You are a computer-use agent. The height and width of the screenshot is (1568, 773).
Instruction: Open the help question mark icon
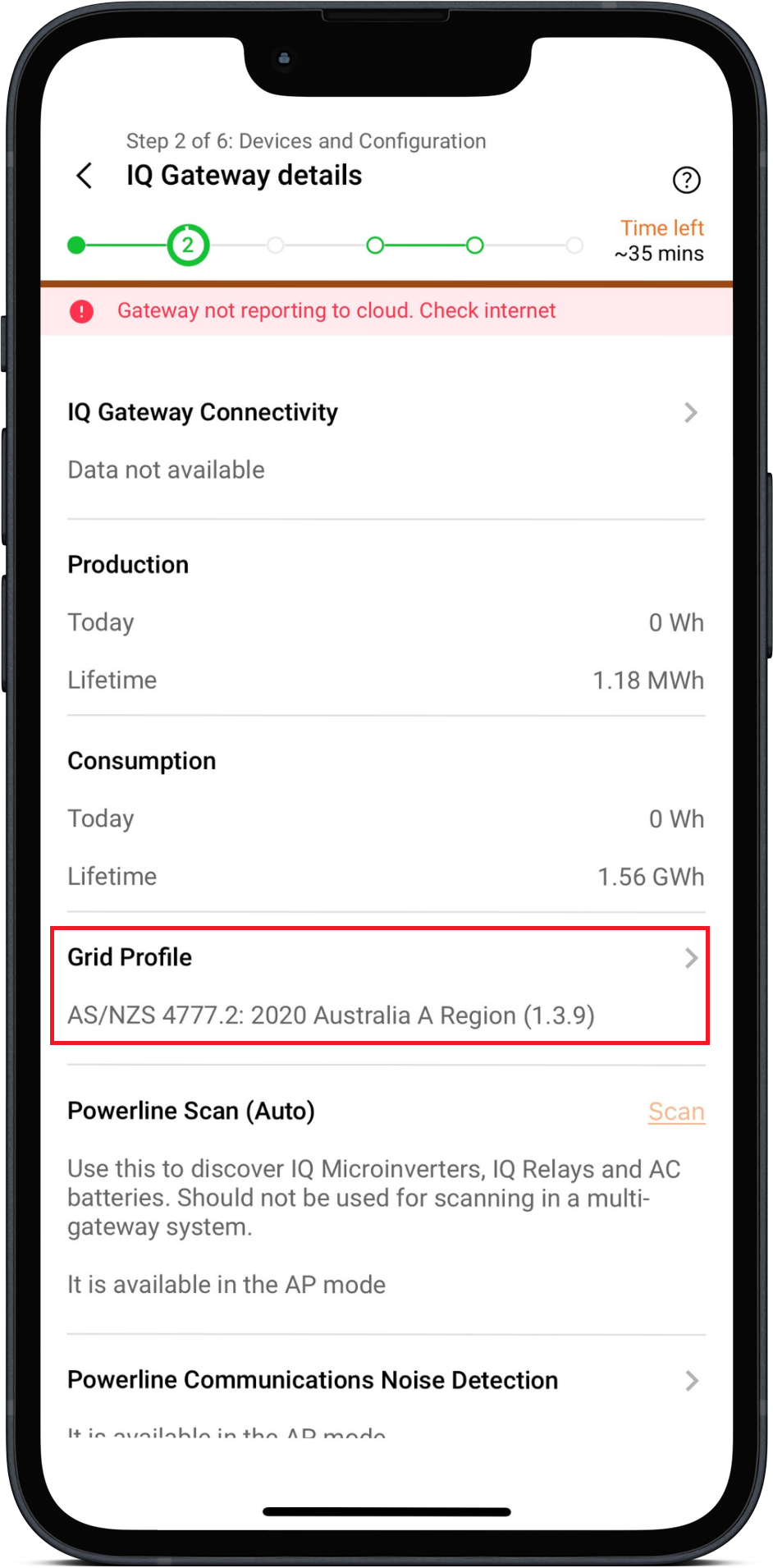(686, 180)
